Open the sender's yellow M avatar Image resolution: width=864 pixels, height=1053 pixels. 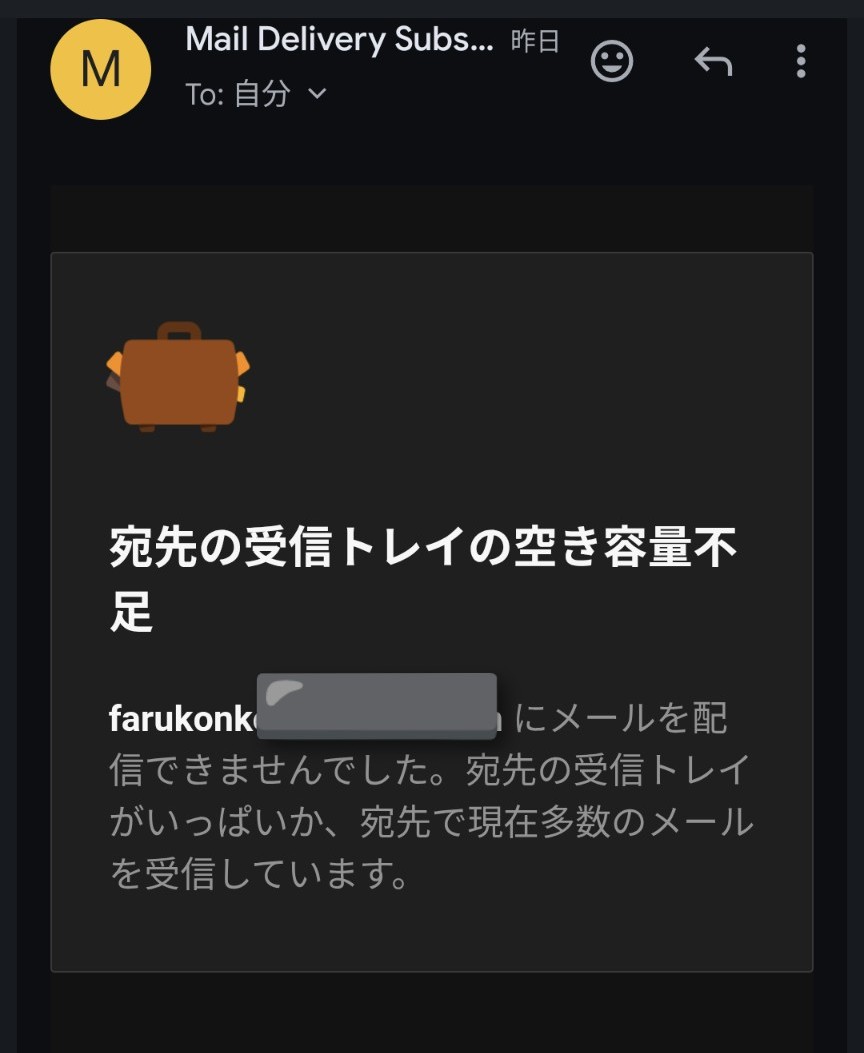point(100,70)
